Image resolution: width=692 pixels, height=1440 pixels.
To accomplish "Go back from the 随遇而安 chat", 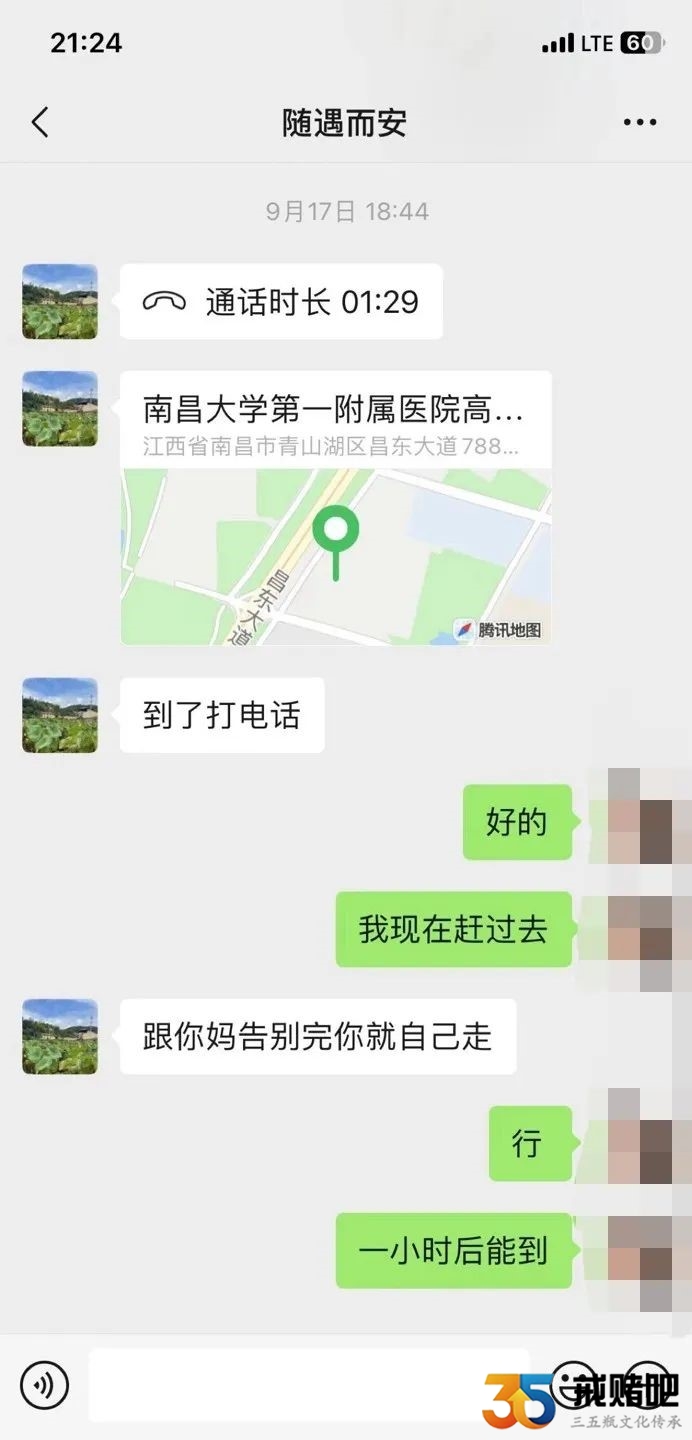I will (x=40, y=123).
